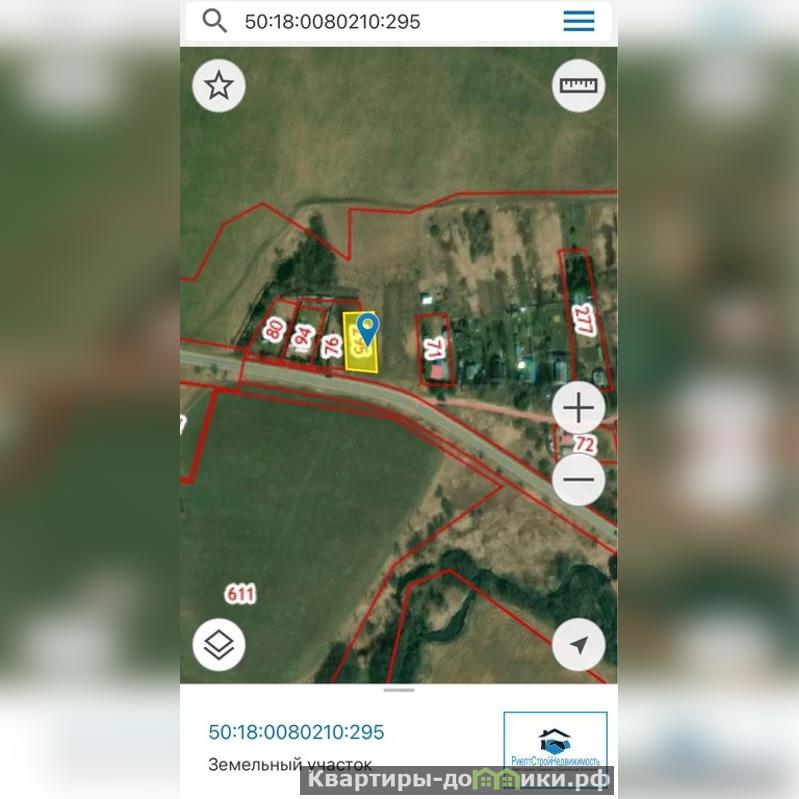Add this parcel to favorites with the star
Image resolution: width=799 pixels, height=799 pixels.
(219, 86)
